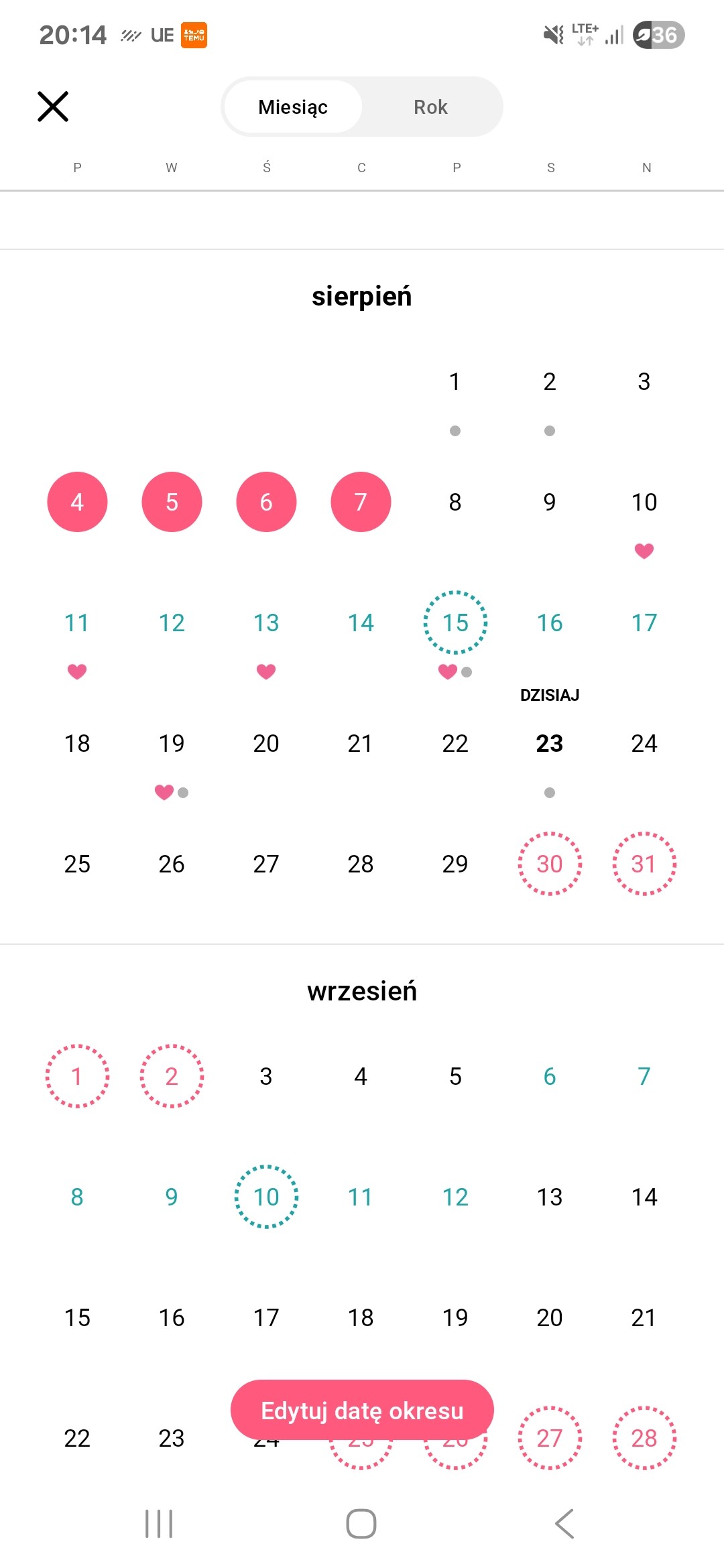724x1568 pixels.
Task: Tap the Edytuj datę okresu button
Action: click(362, 1410)
